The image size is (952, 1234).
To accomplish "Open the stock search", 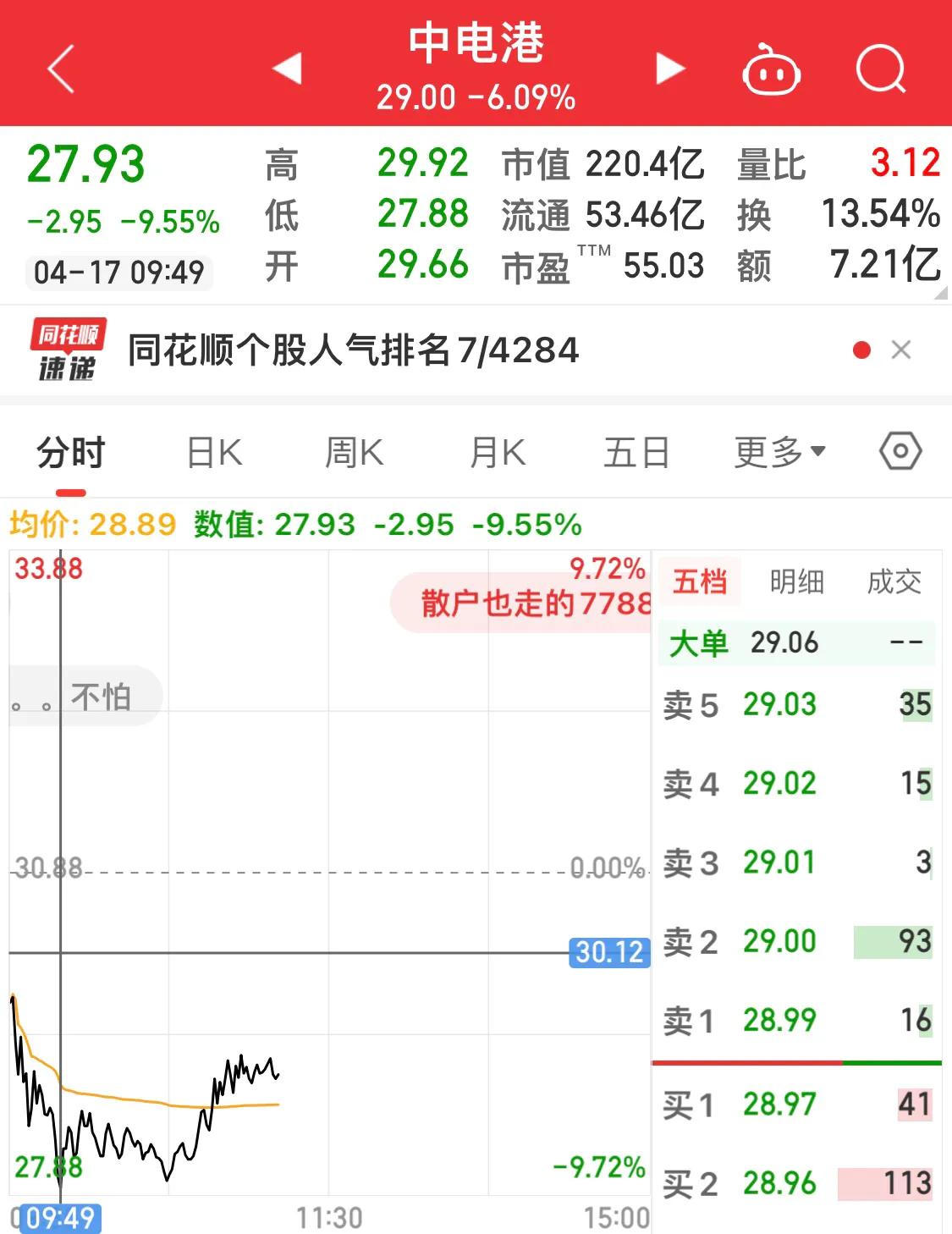I will pyautogui.click(x=882, y=70).
